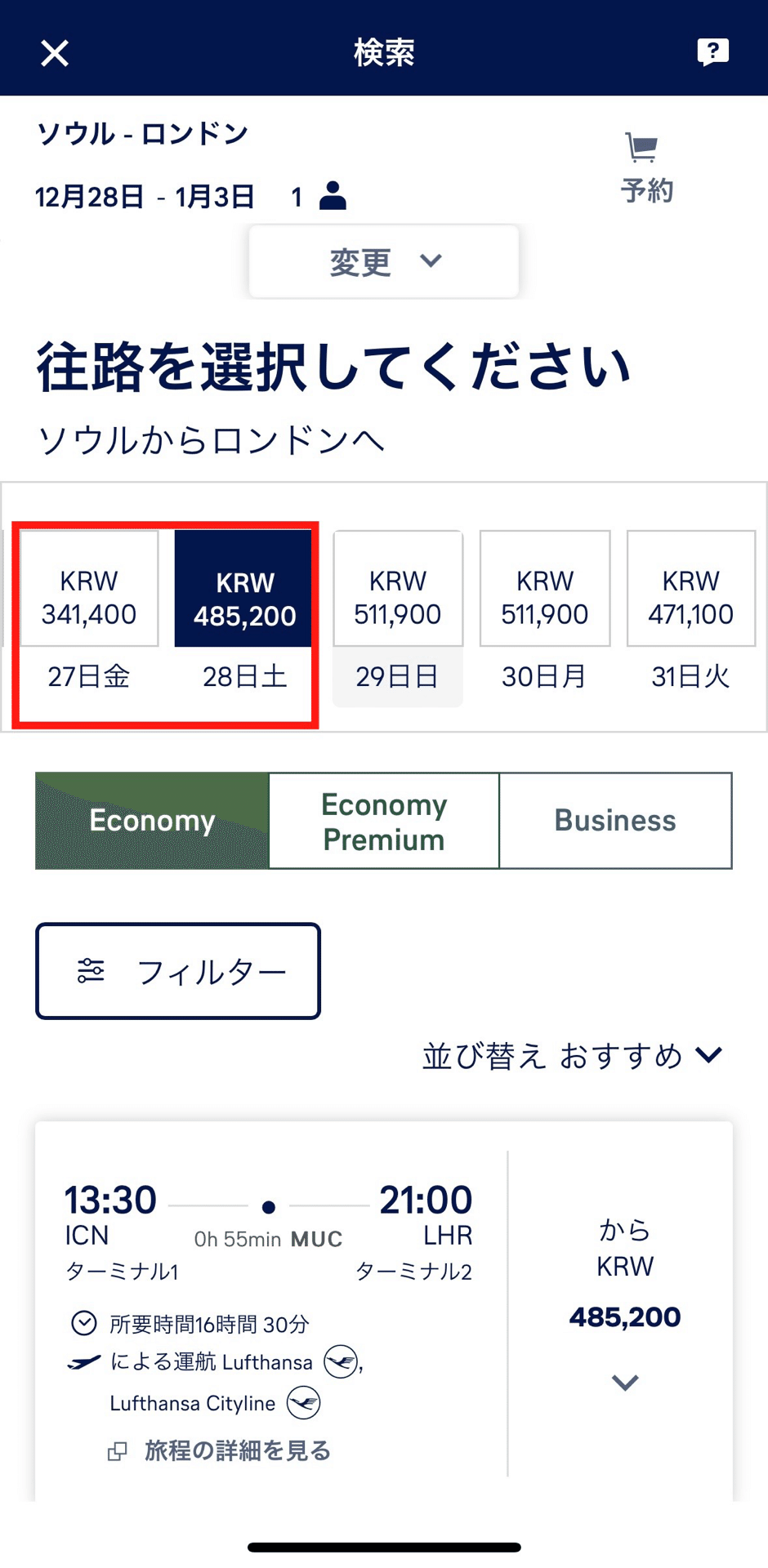Switch to Business tab

tap(615, 820)
